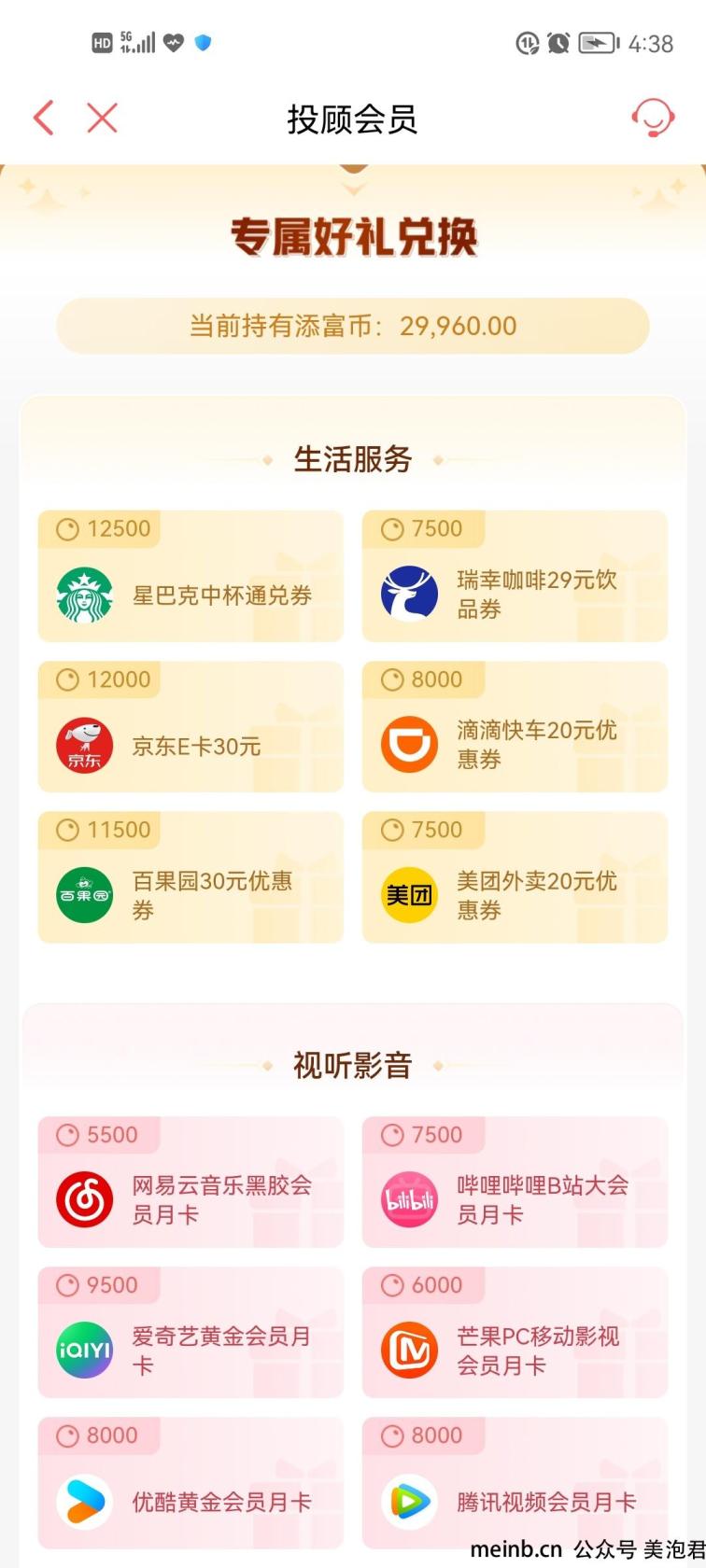Choose the 滴滴快车20元优惠券 card
The height and width of the screenshot is (1568, 706).
tap(515, 727)
